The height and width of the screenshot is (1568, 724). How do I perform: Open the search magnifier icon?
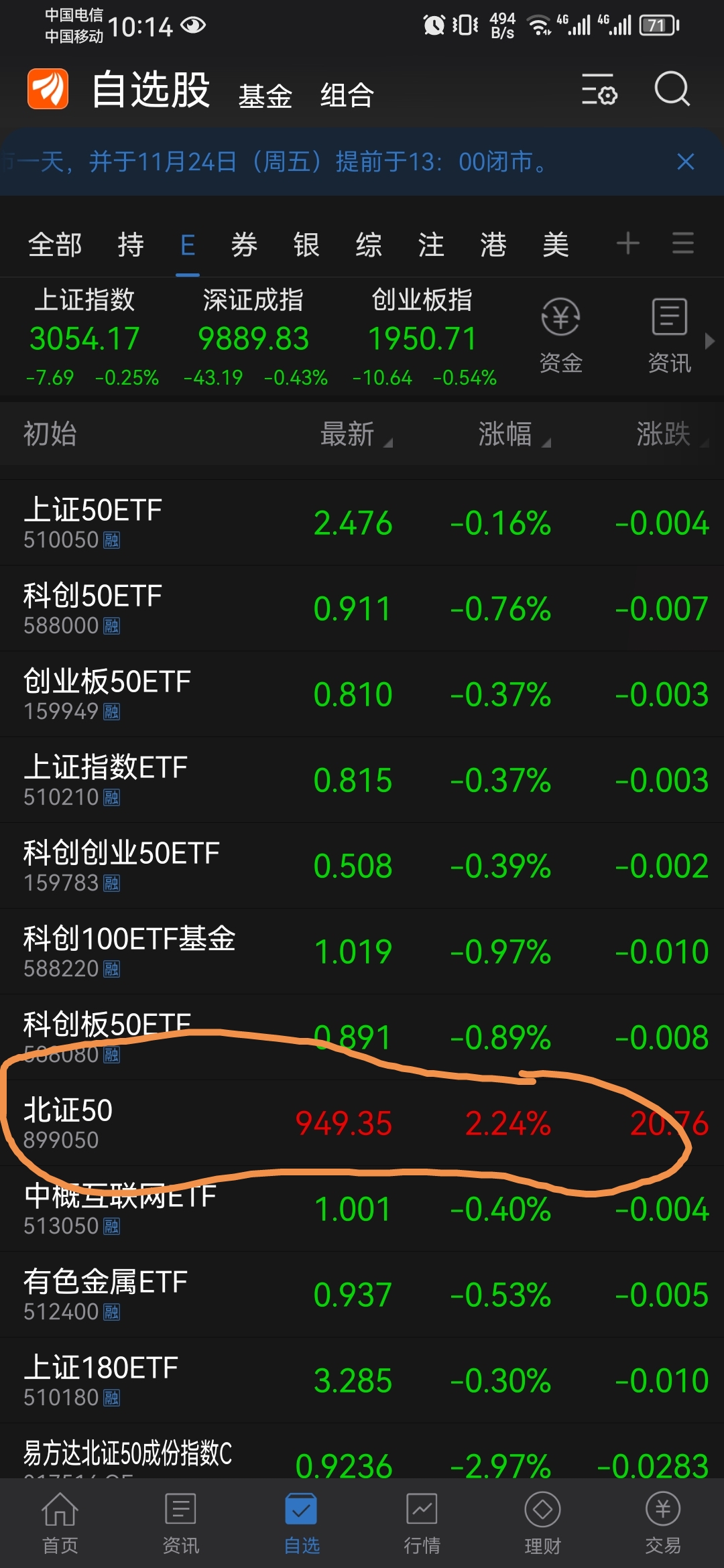click(x=672, y=89)
